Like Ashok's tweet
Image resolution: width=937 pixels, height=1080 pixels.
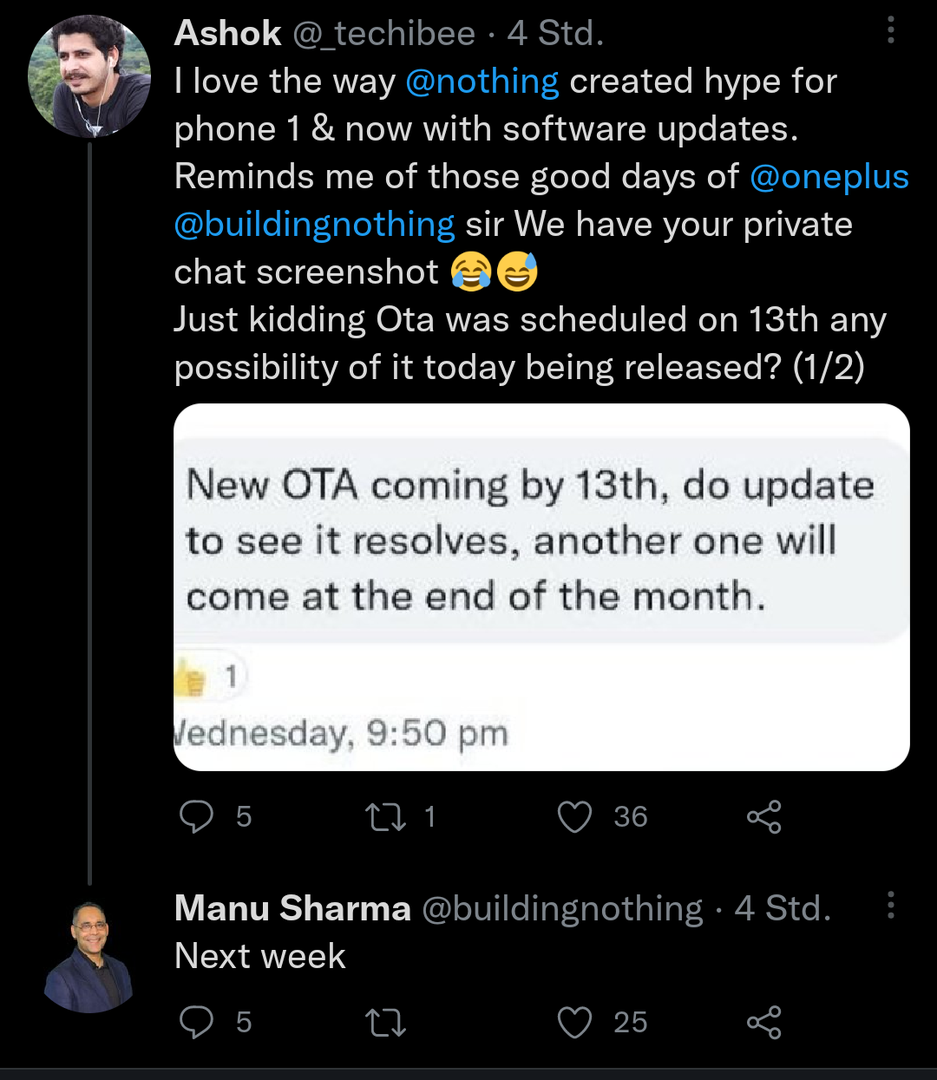click(575, 818)
